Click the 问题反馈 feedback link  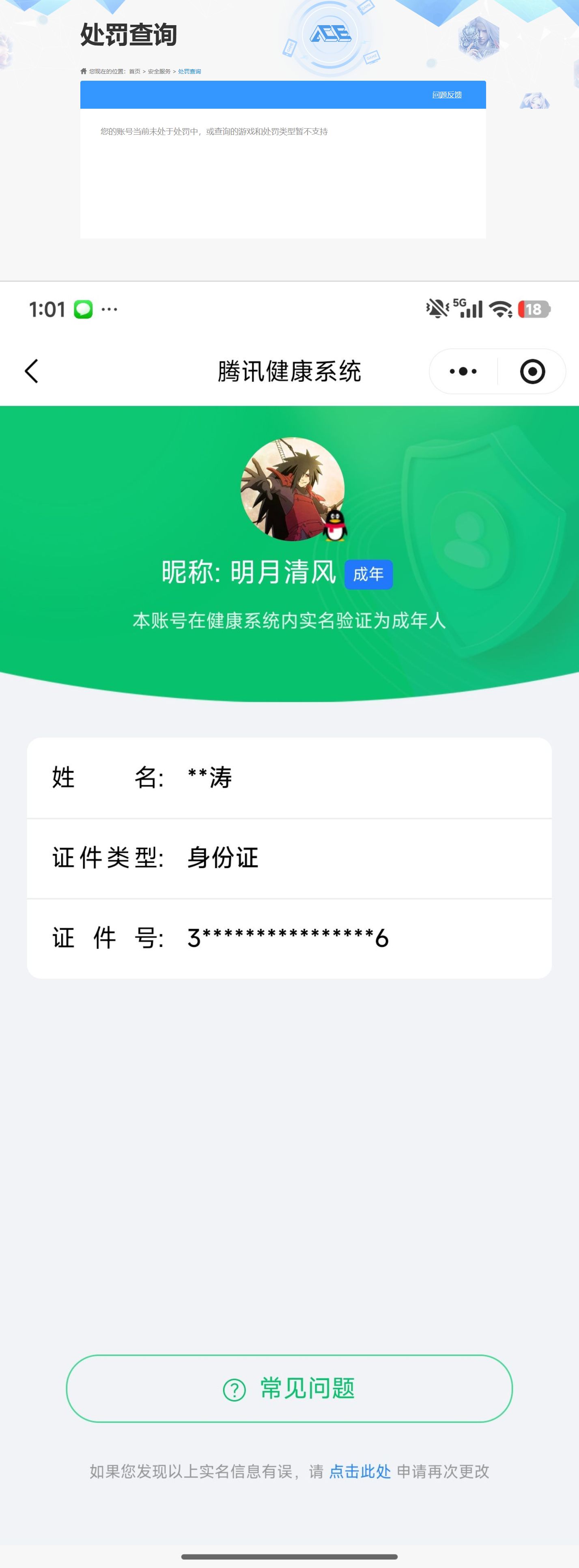[446, 95]
